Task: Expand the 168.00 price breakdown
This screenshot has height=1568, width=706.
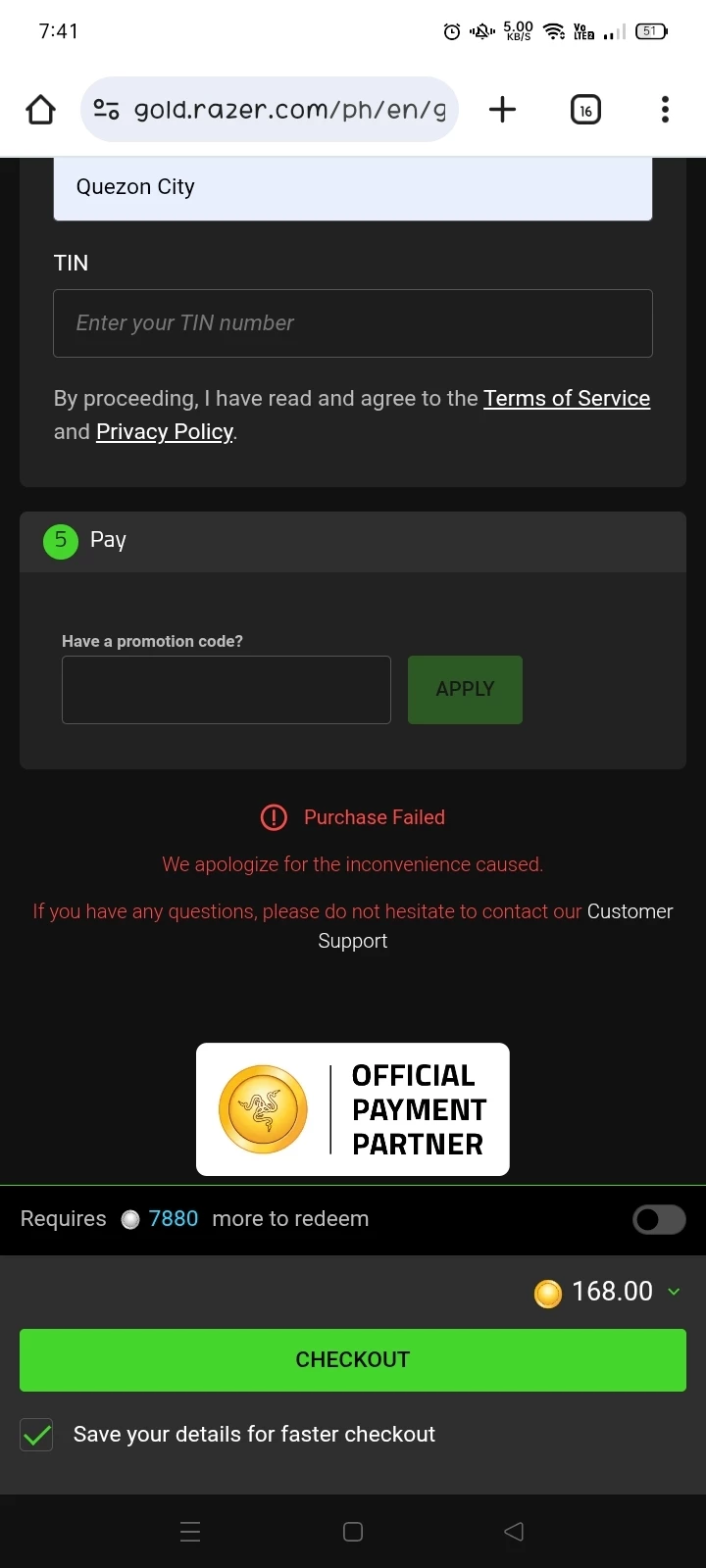Action: tap(674, 1292)
